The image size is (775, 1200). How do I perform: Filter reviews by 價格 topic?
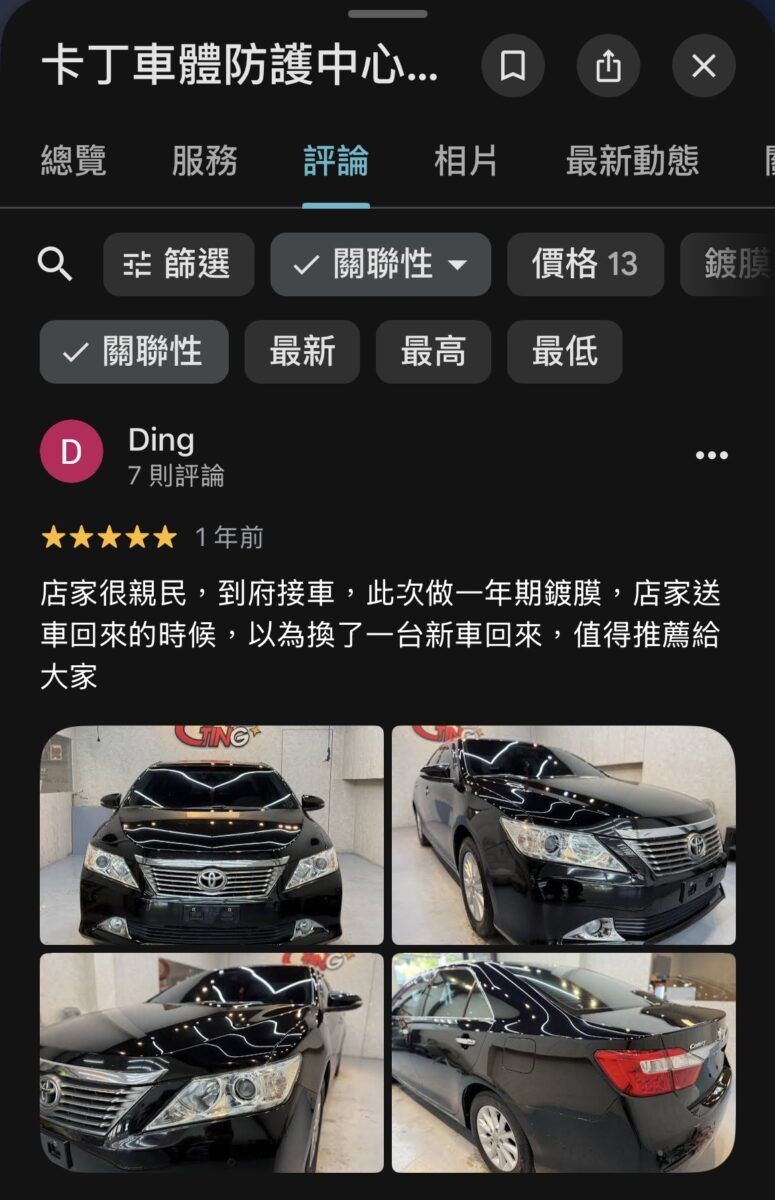(584, 265)
